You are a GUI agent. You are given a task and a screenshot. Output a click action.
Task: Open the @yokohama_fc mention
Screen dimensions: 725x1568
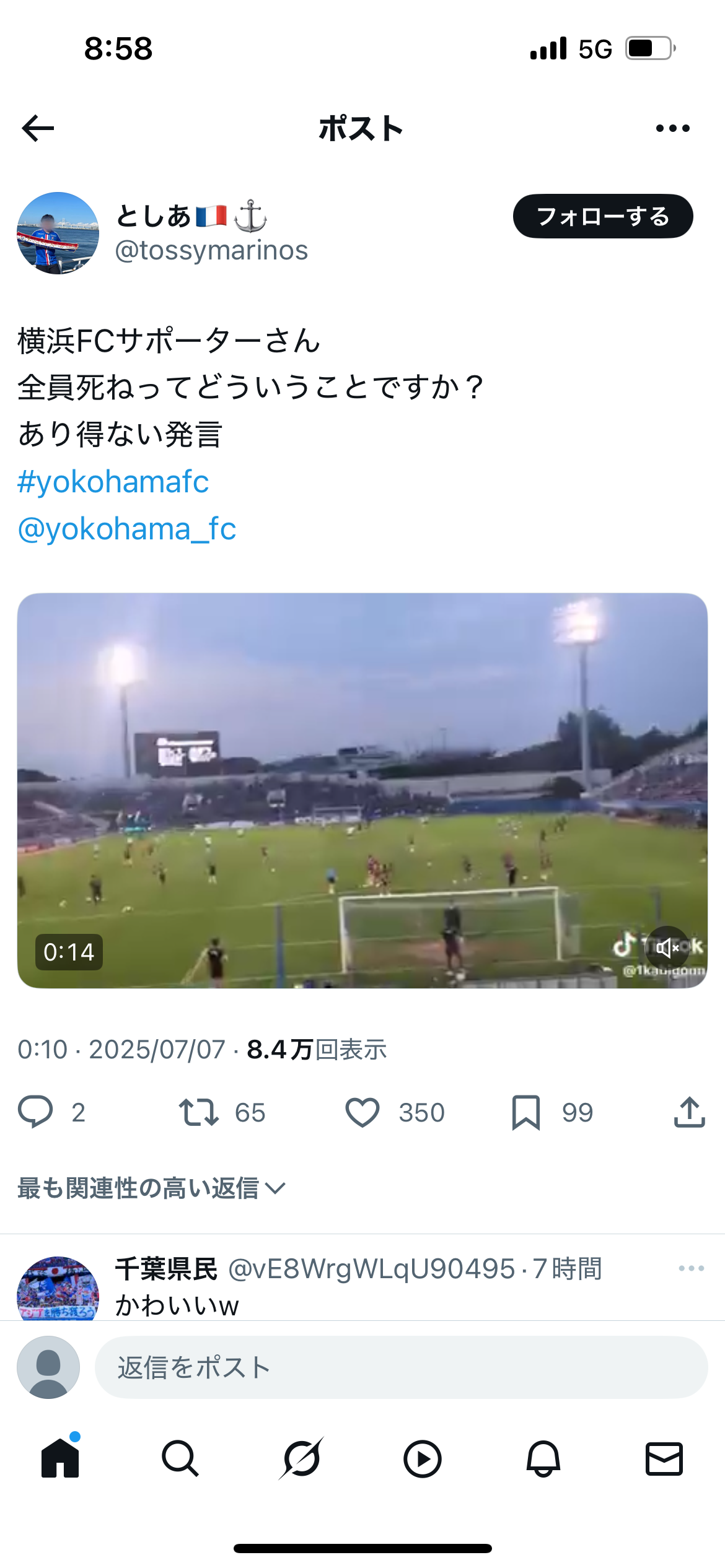pyautogui.click(x=127, y=529)
